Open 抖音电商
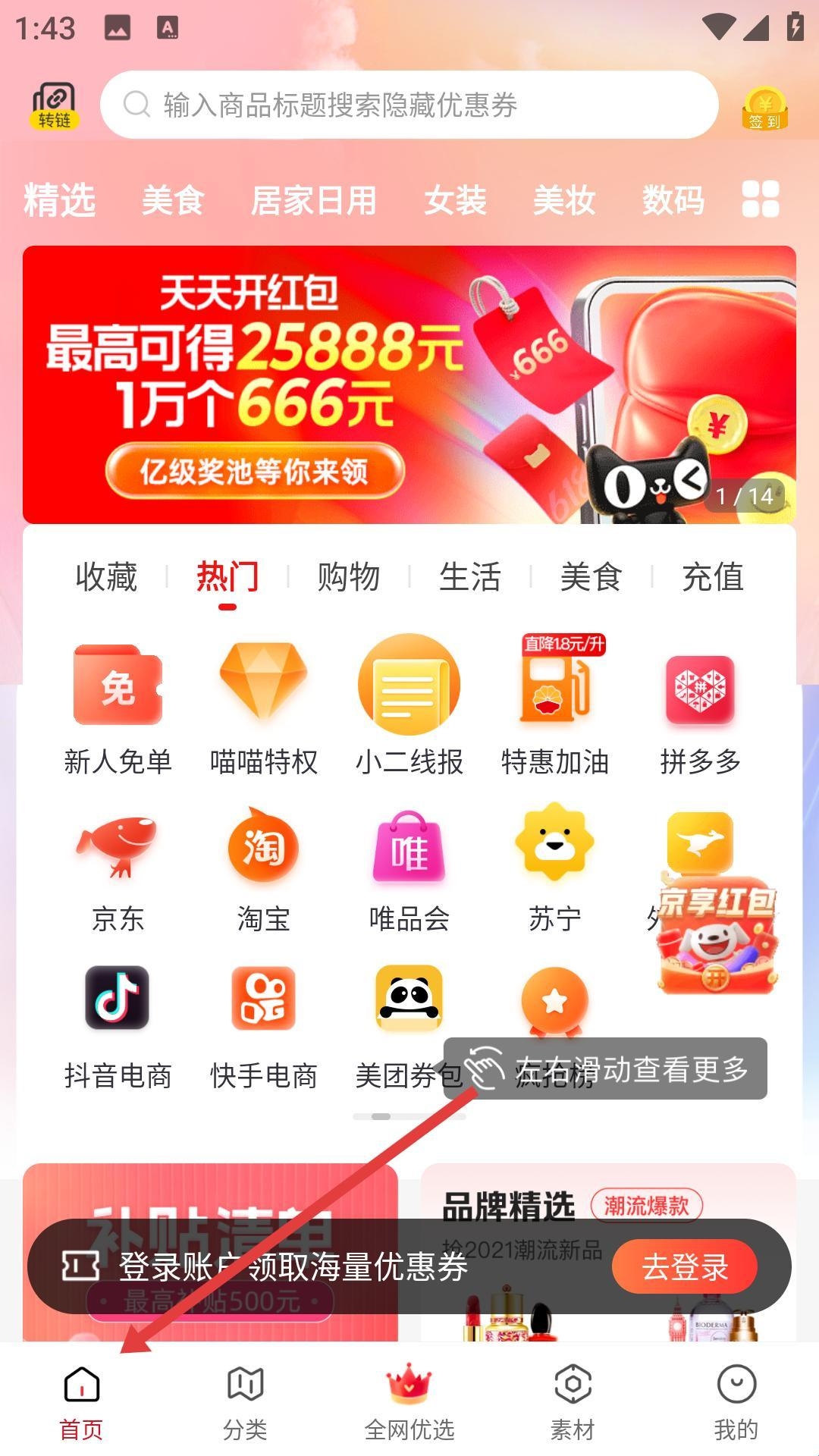 tap(118, 1024)
